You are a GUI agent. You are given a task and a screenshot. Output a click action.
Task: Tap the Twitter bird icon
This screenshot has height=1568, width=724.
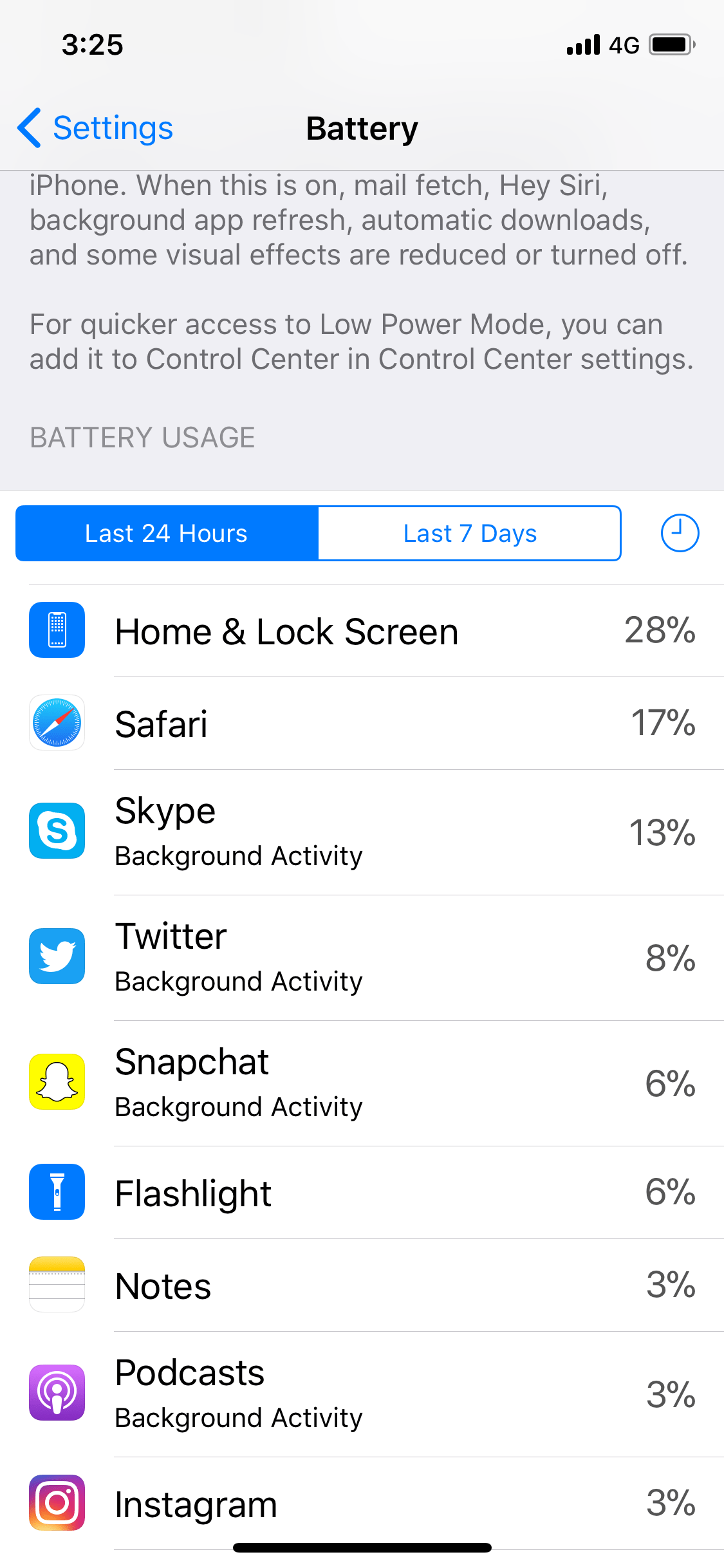tap(57, 957)
